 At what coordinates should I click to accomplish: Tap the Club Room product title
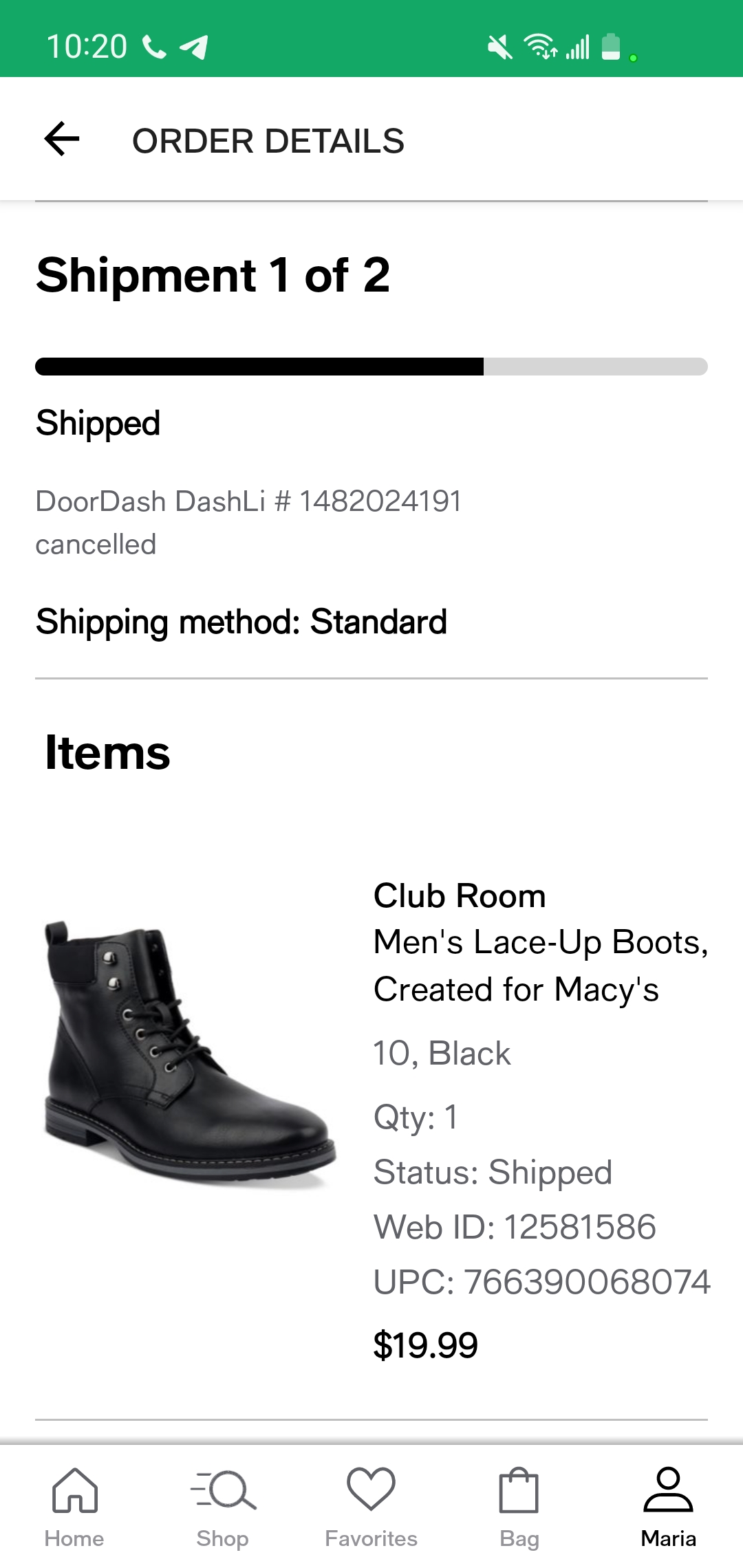(459, 895)
